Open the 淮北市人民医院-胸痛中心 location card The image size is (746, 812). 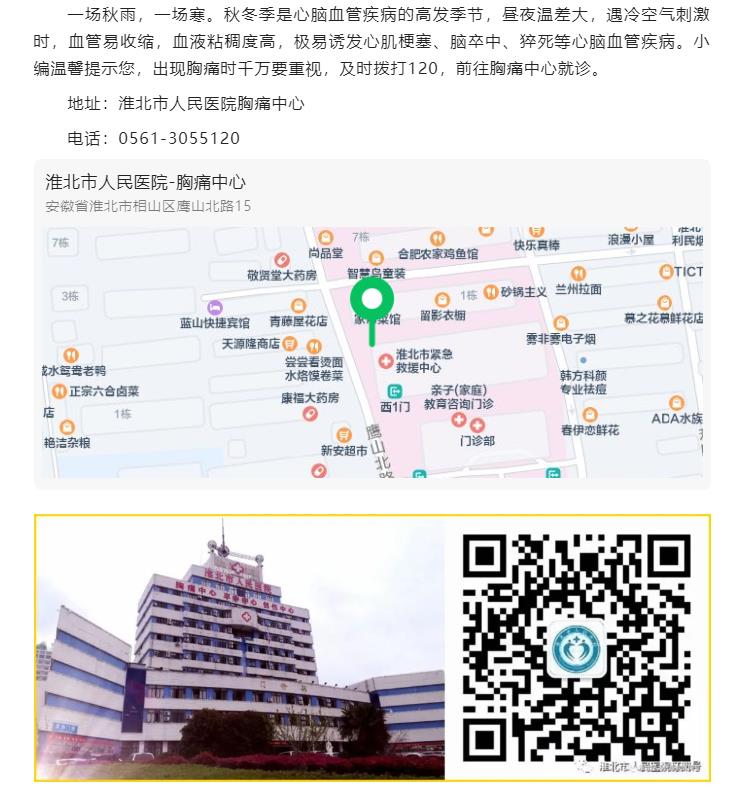click(x=146, y=183)
